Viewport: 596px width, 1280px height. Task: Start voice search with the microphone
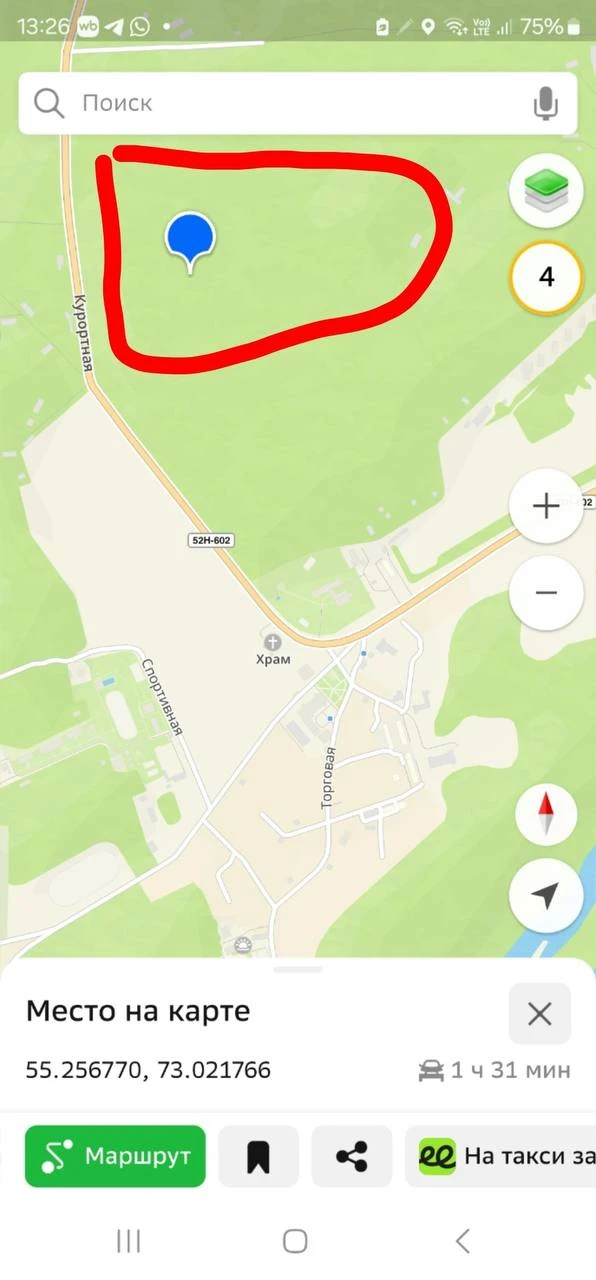[x=545, y=103]
